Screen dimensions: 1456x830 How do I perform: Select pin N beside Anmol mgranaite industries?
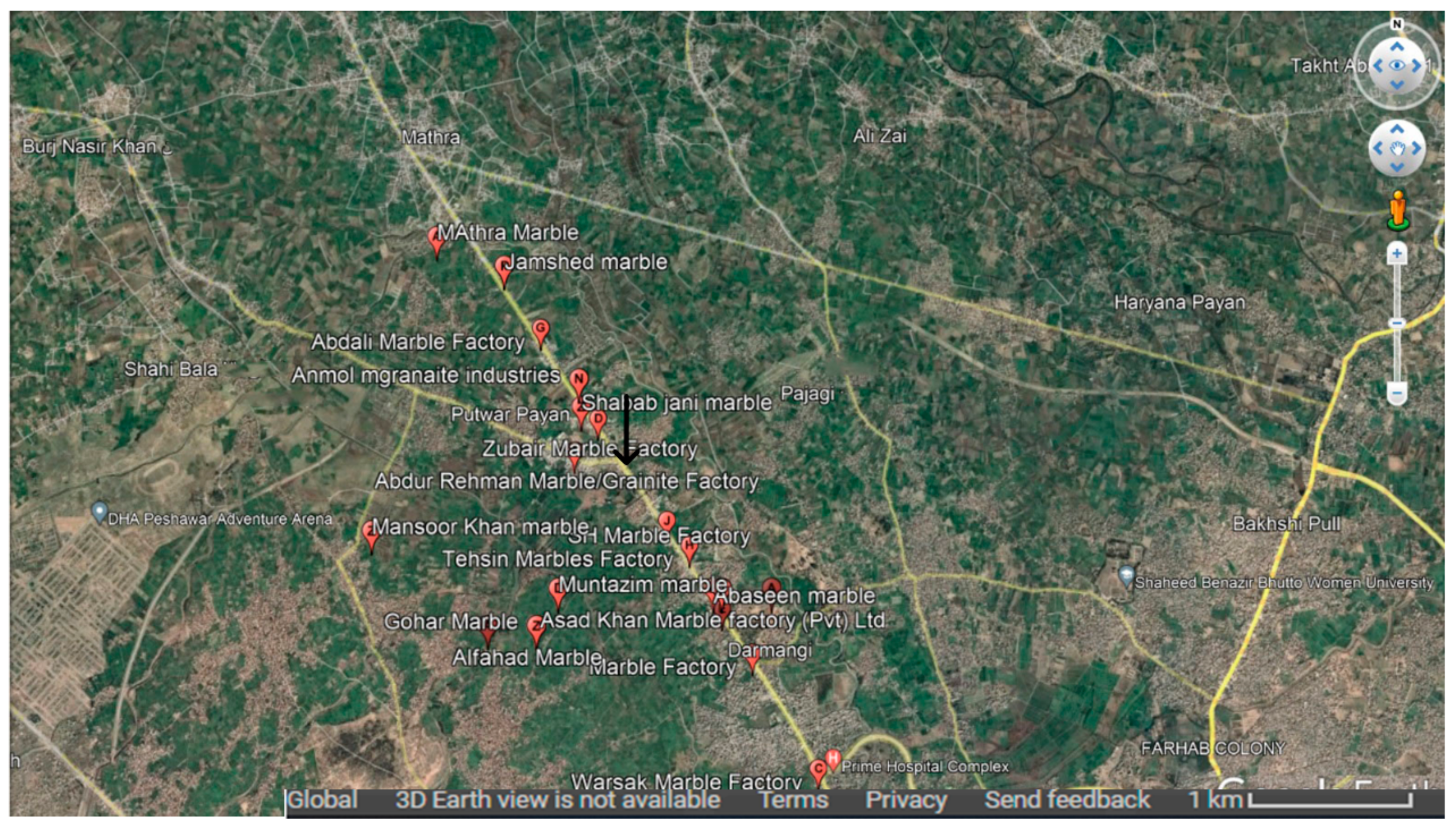pyautogui.click(x=579, y=380)
